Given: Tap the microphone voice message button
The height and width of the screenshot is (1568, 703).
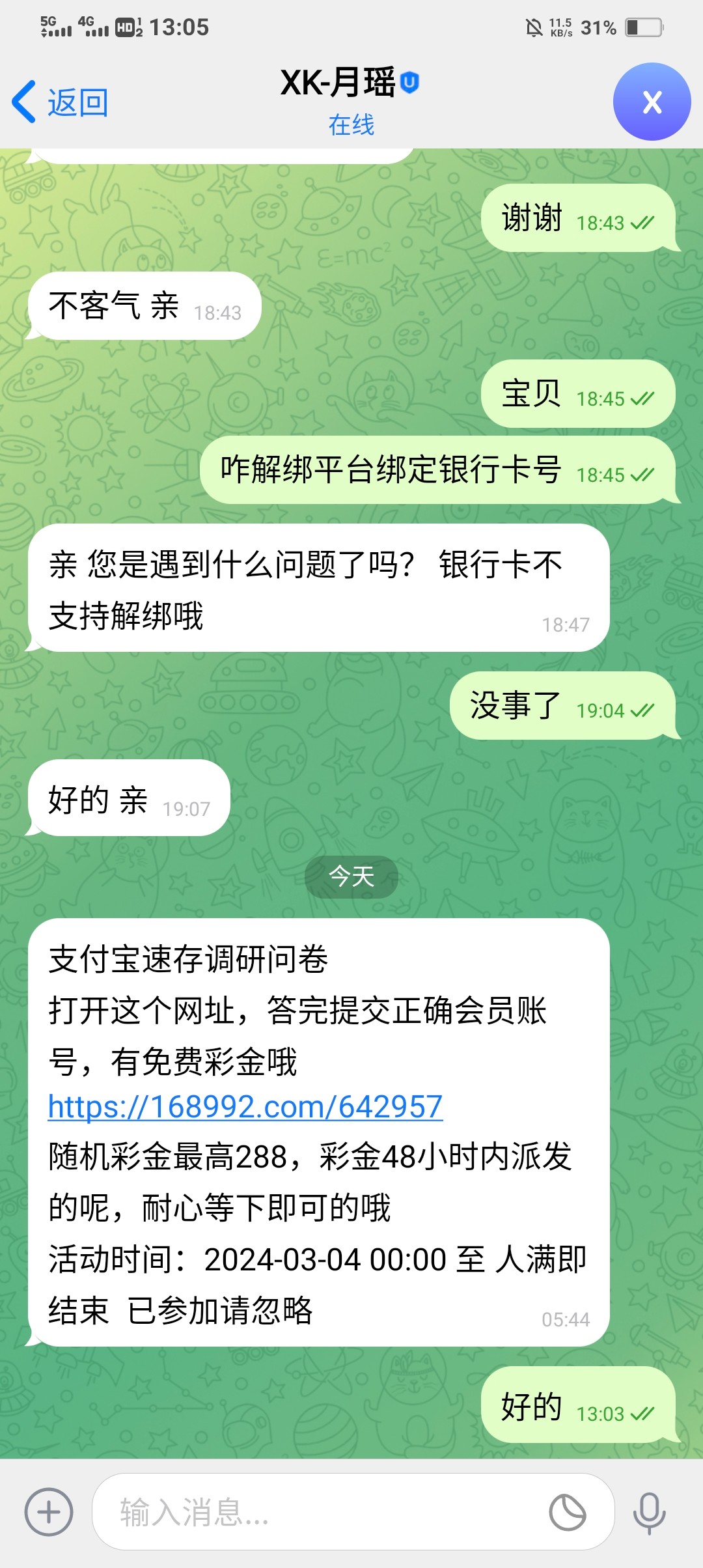Looking at the screenshot, I should 649,1512.
